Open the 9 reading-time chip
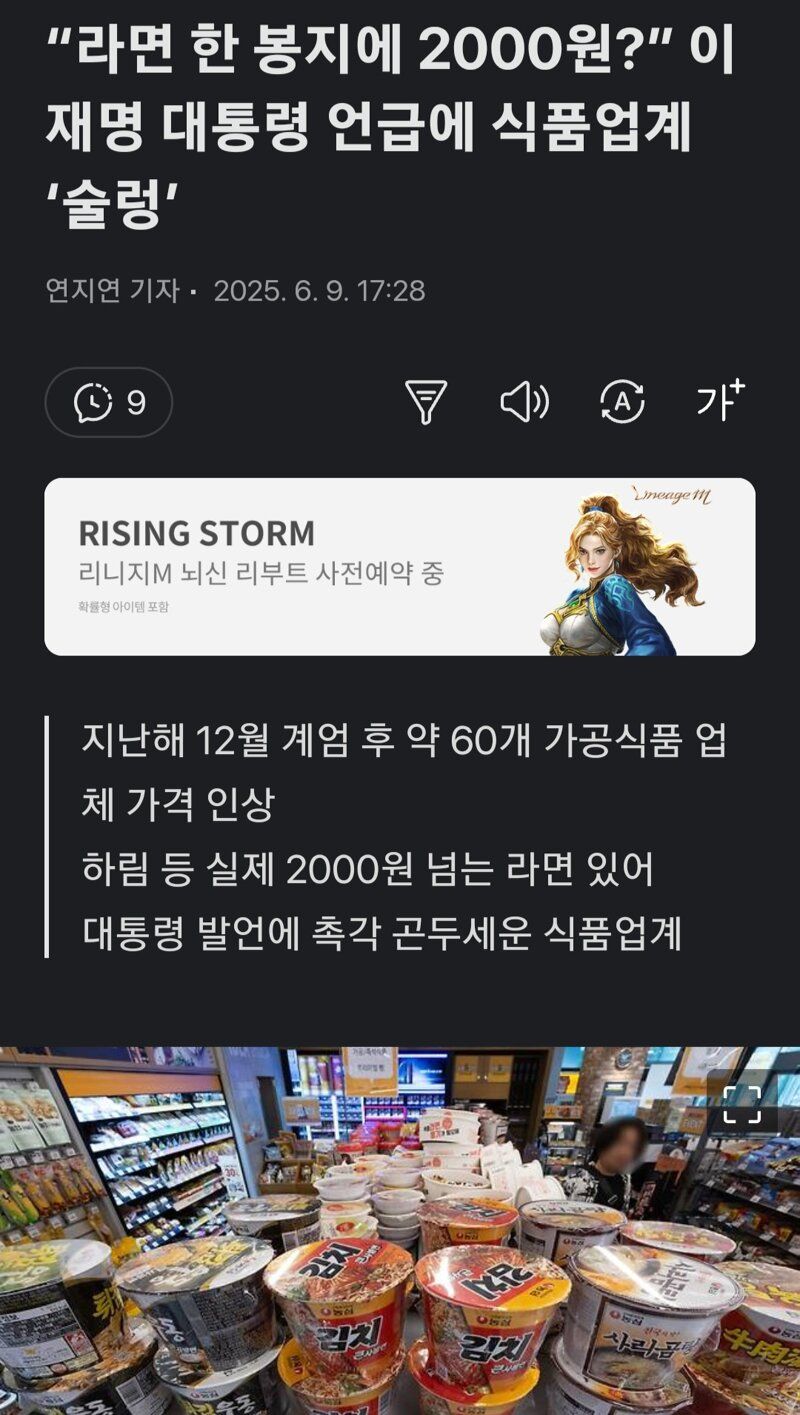The image size is (800, 1415). tap(109, 402)
